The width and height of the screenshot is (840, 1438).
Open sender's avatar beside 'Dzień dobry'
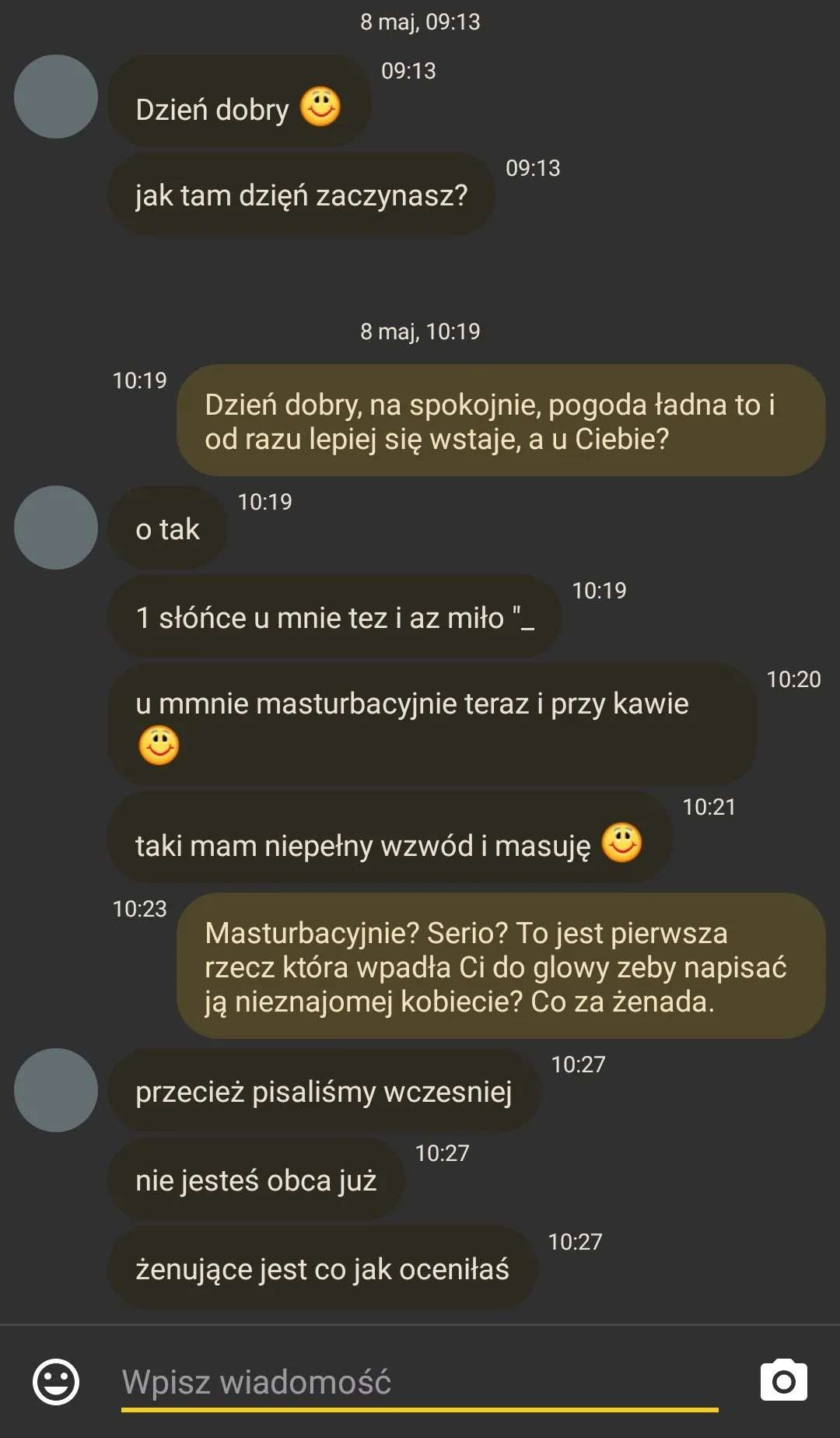56,96
